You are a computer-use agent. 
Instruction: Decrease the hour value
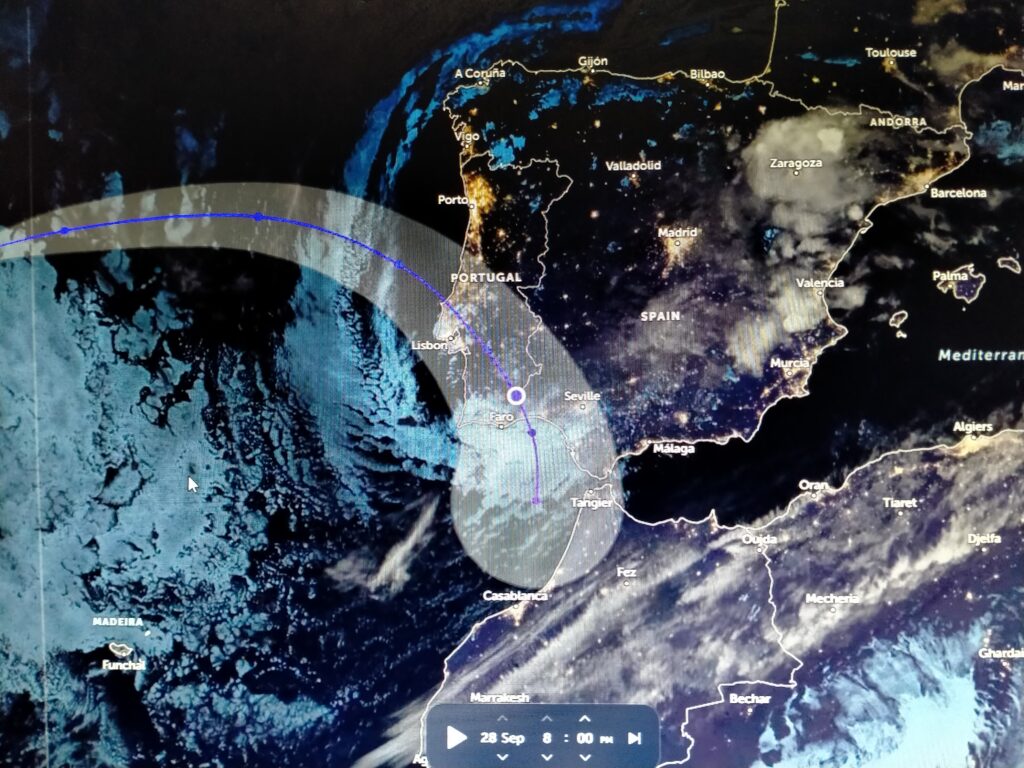(547, 757)
